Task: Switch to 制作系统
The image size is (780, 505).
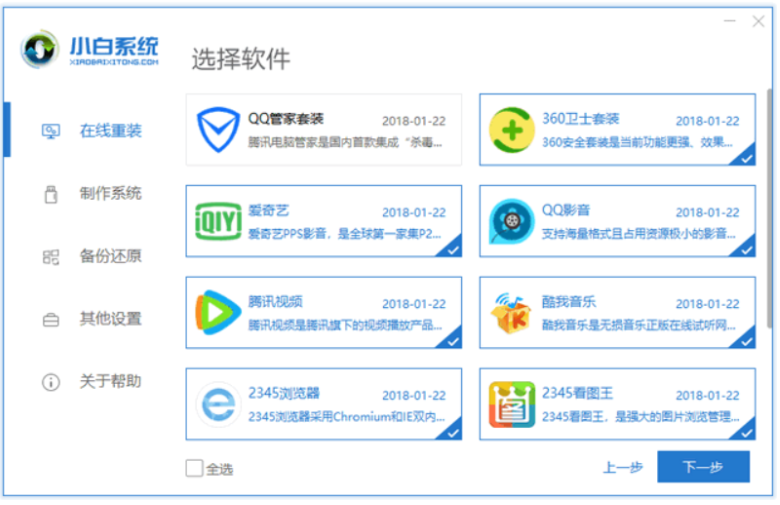Action: [x=110, y=194]
